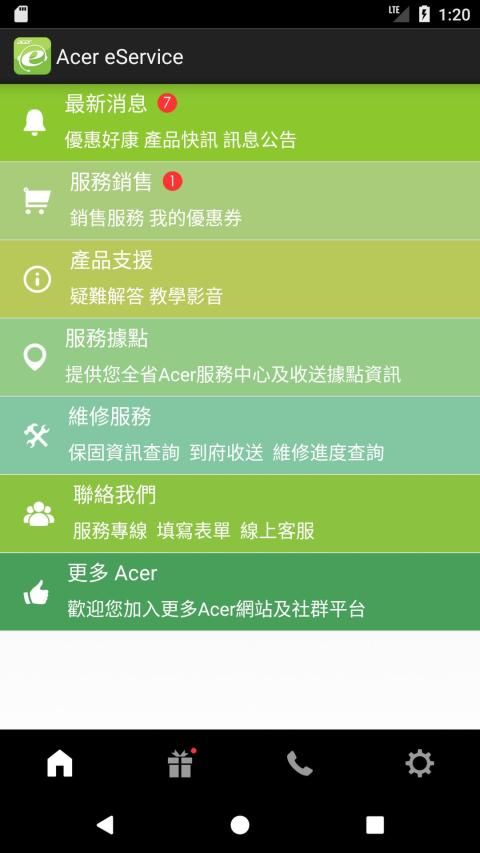Switch to the phone call tab
This screenshot has height=853, width=480.
(x=300, y=763)
